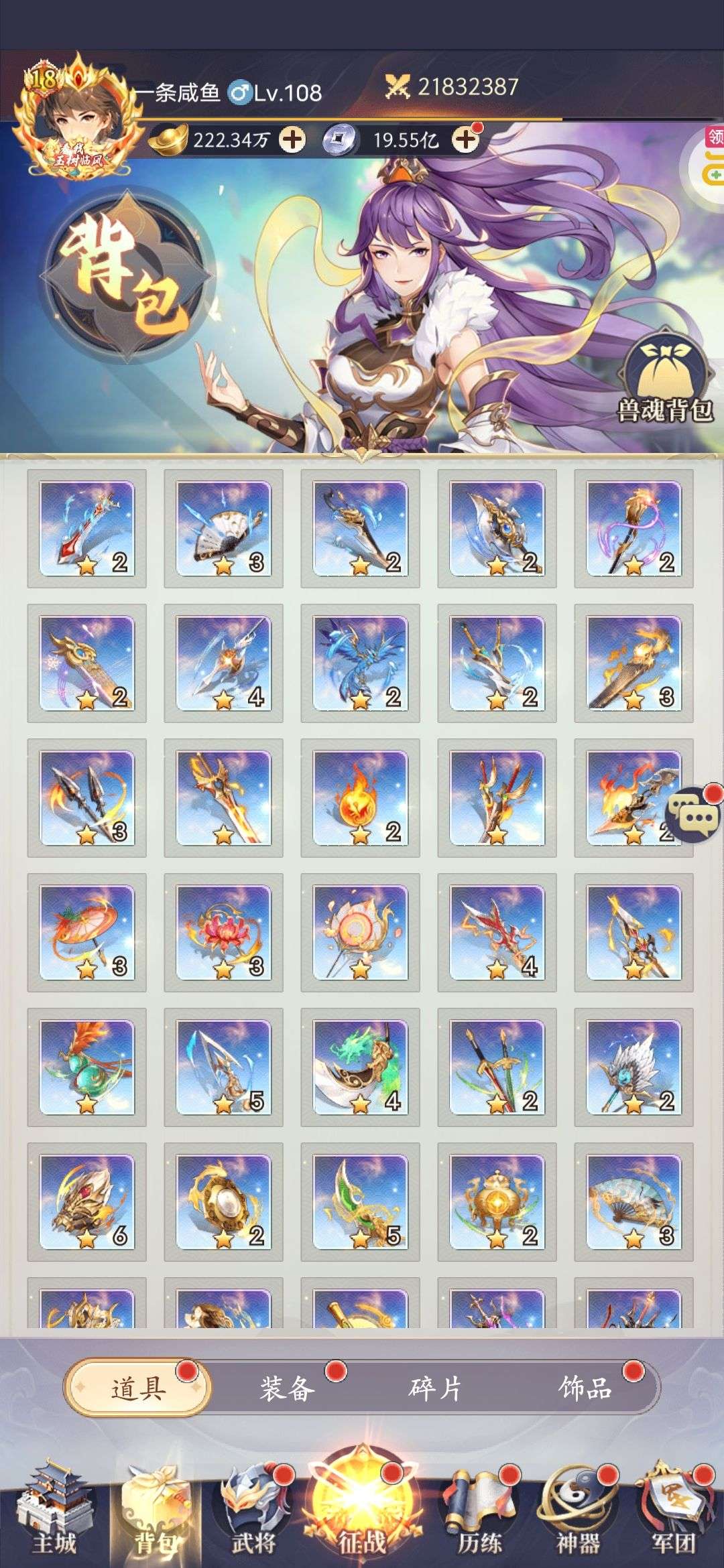Screen dimensions: 724x1568
Task: Select the red lotus 3-star item
Action: [x=223, y=933]
